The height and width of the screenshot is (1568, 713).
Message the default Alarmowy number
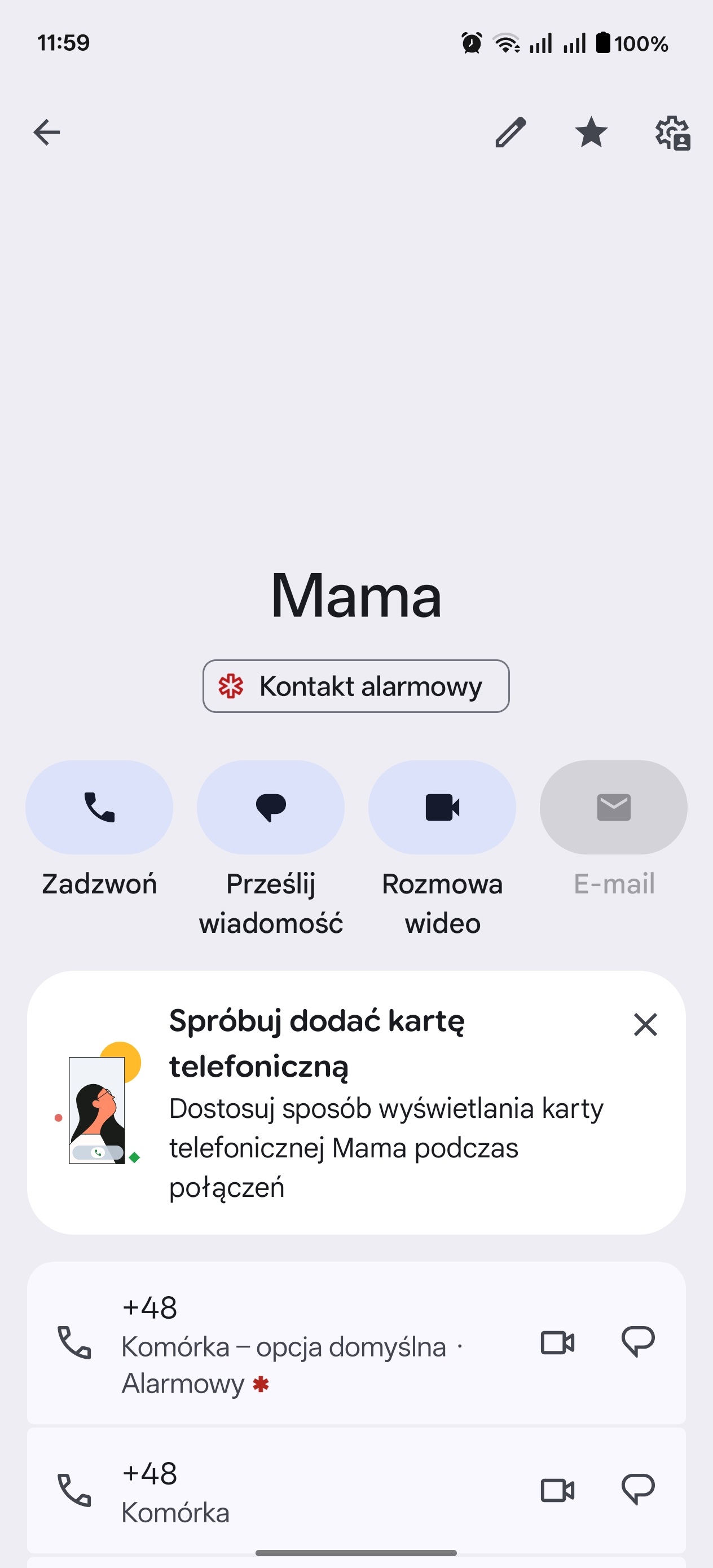coord(638,1343)
